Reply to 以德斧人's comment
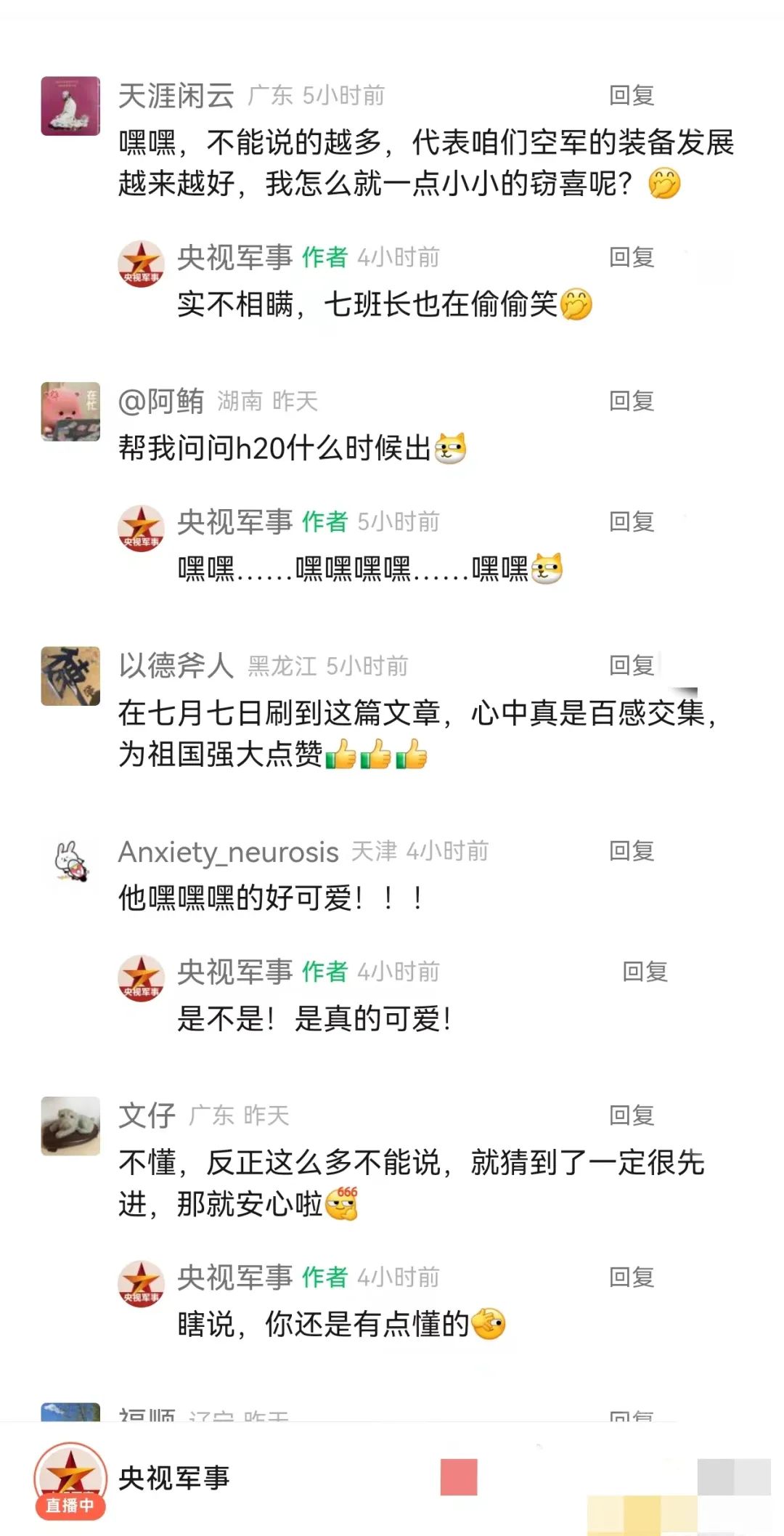 [632, 665]
